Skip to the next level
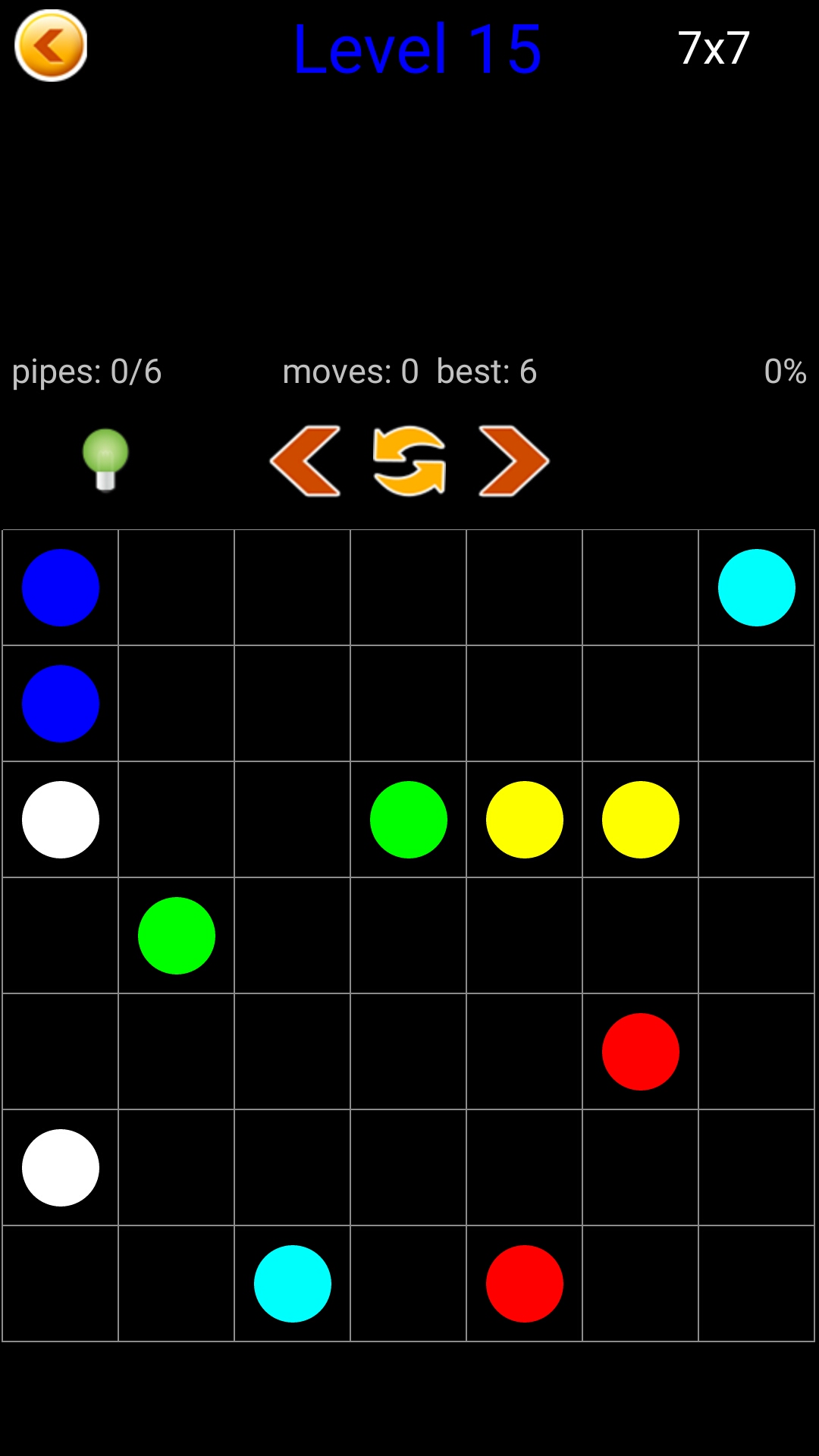Screen dimensions: 819x1456 pos(513,461)
